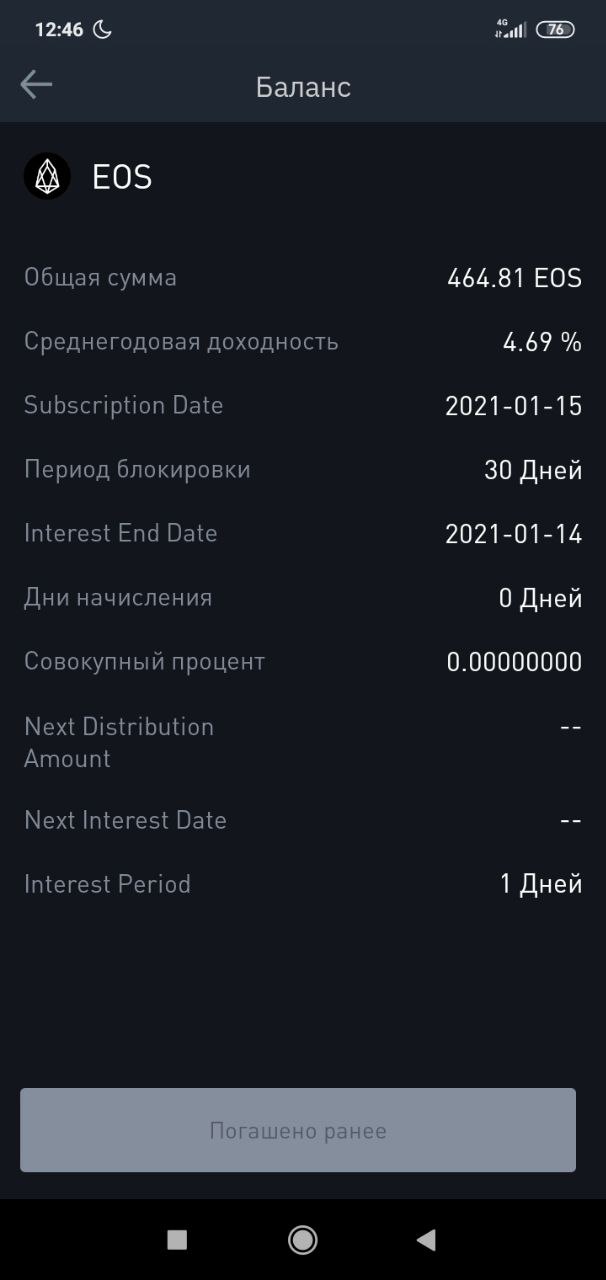The width and height of the screenshot is (606, 1280).
Task: Go to the home screen via the circle button
Action: coord(302,1240)
